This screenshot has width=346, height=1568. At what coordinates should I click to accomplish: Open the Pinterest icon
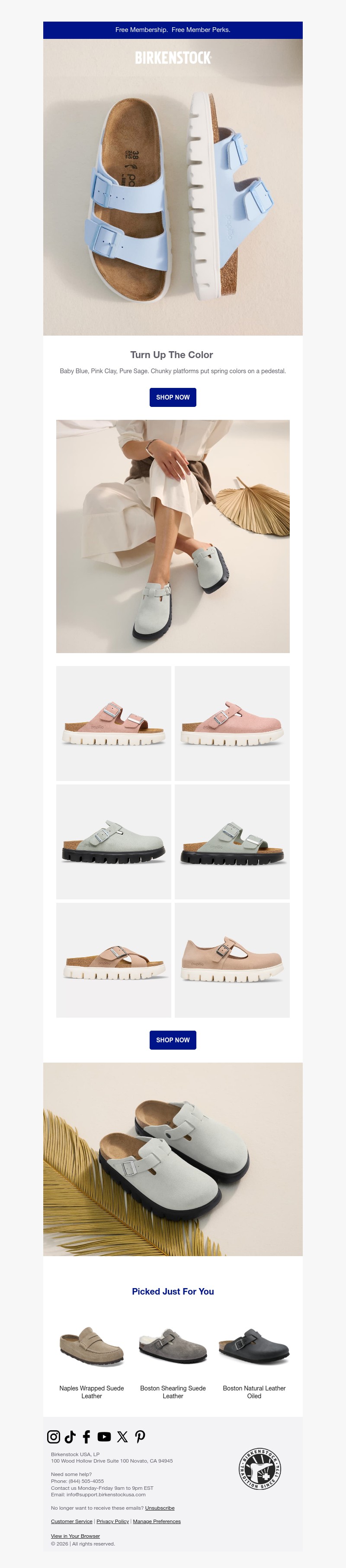point(140,1437)
